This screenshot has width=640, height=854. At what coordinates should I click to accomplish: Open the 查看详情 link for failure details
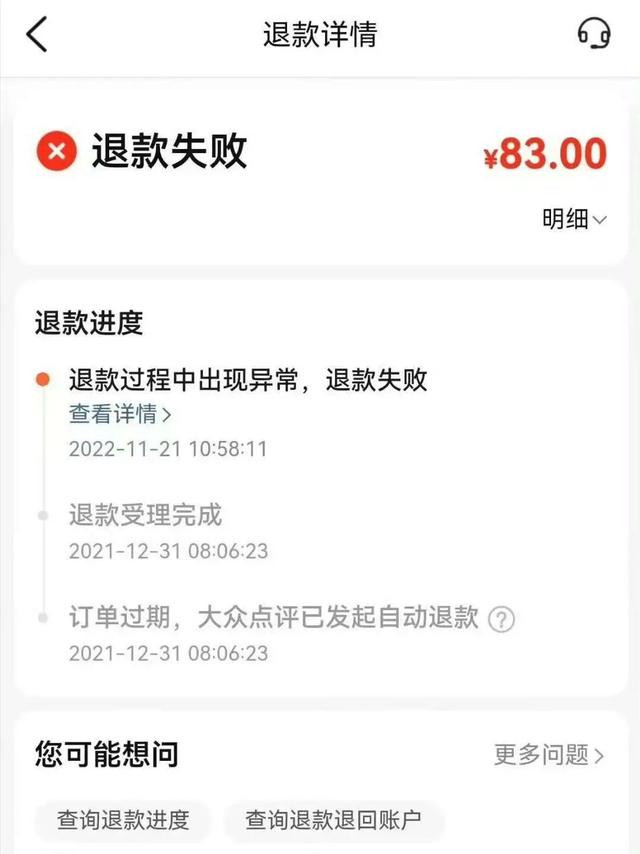(120, 414)
